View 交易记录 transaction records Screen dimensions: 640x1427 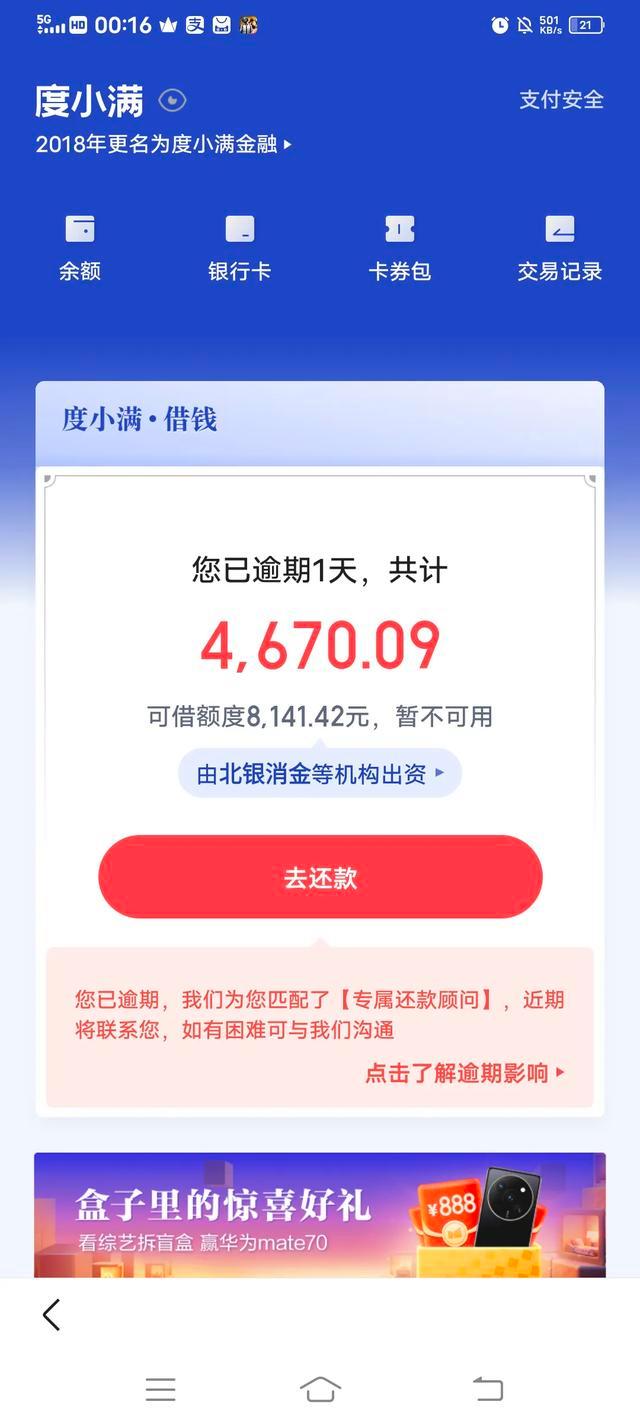[x=560, y=247]
